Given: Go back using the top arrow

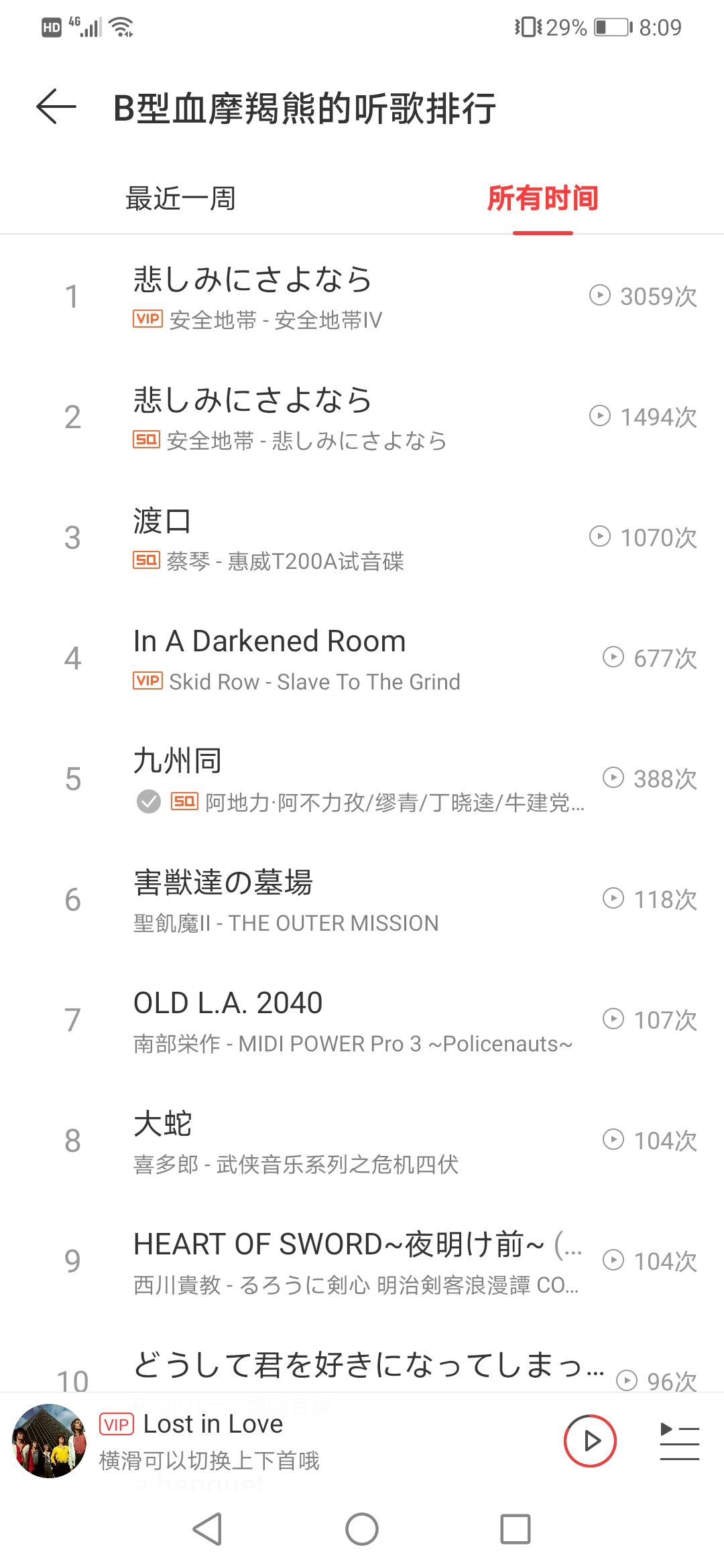Looking at the screenshot, I should pyautogui.click(x=56, y=107).
